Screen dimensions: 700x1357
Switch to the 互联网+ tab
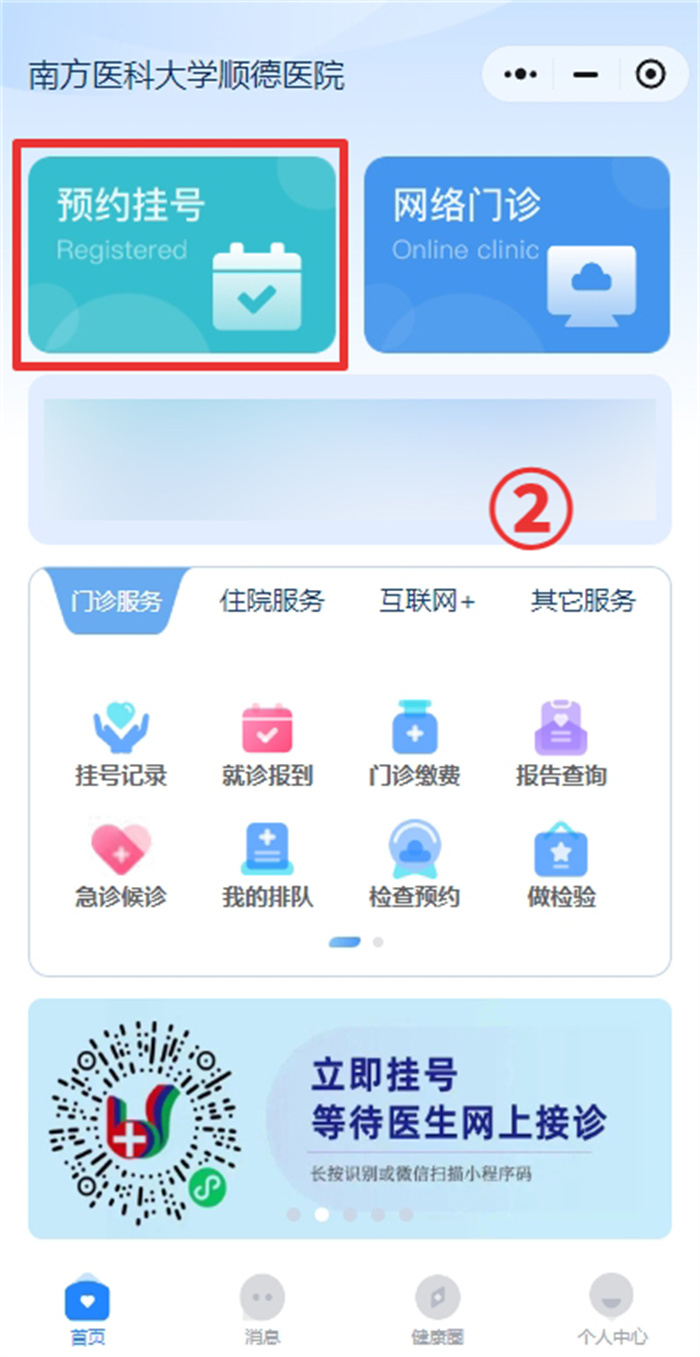click(427, 601)
